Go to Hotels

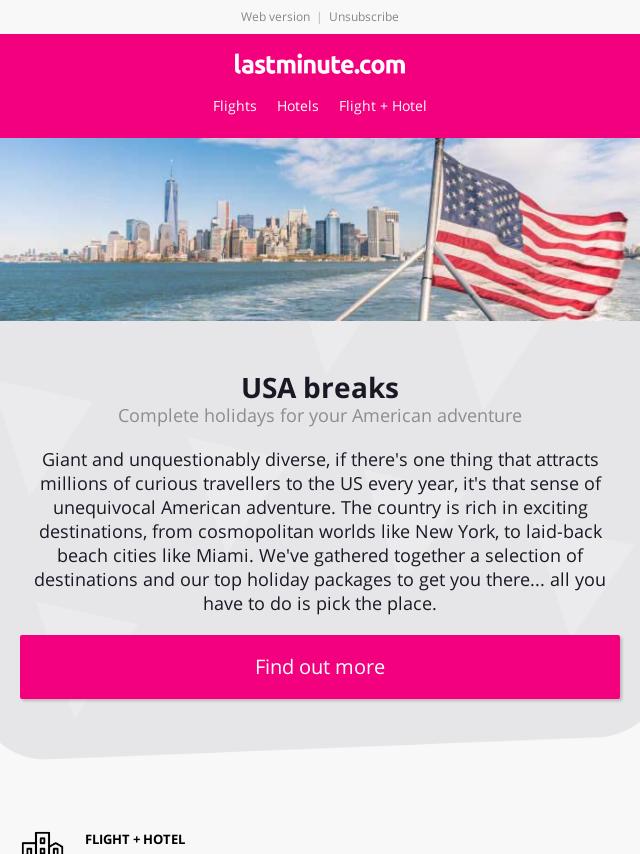pyautogui.click(x=297, y=106)
